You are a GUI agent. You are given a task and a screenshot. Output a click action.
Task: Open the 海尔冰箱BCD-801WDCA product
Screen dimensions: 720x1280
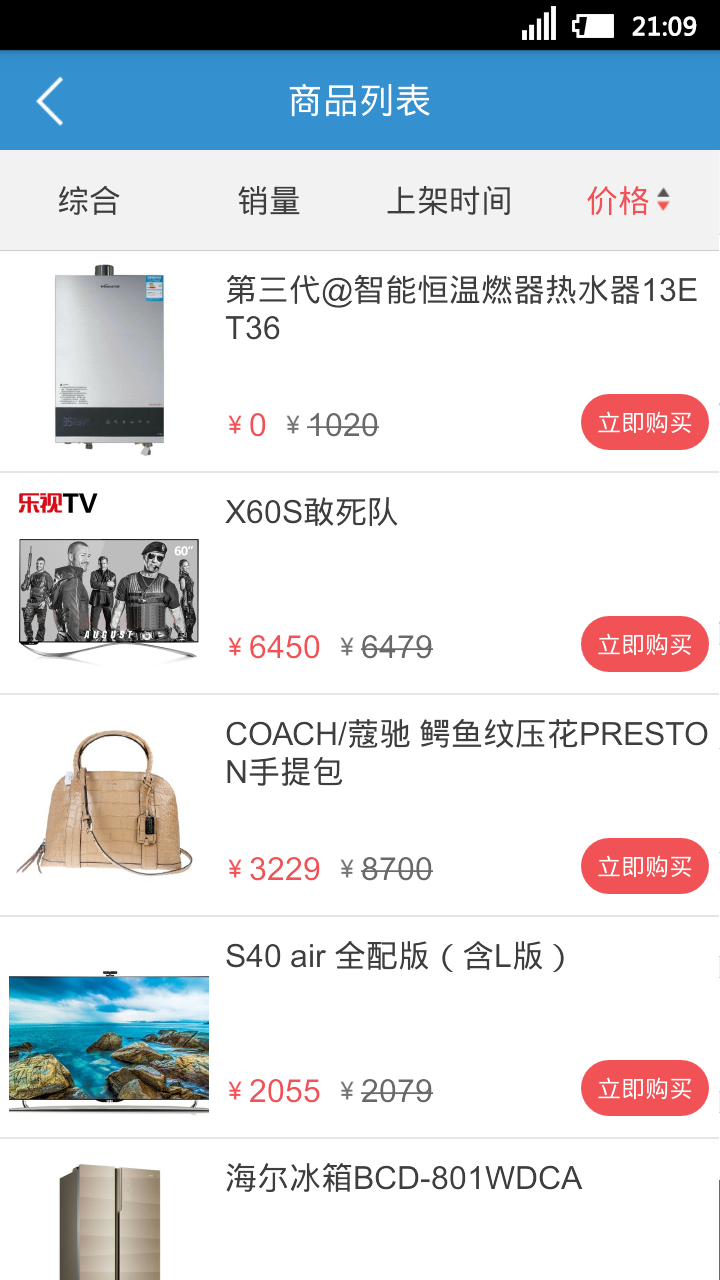(x=404, y=1179)
